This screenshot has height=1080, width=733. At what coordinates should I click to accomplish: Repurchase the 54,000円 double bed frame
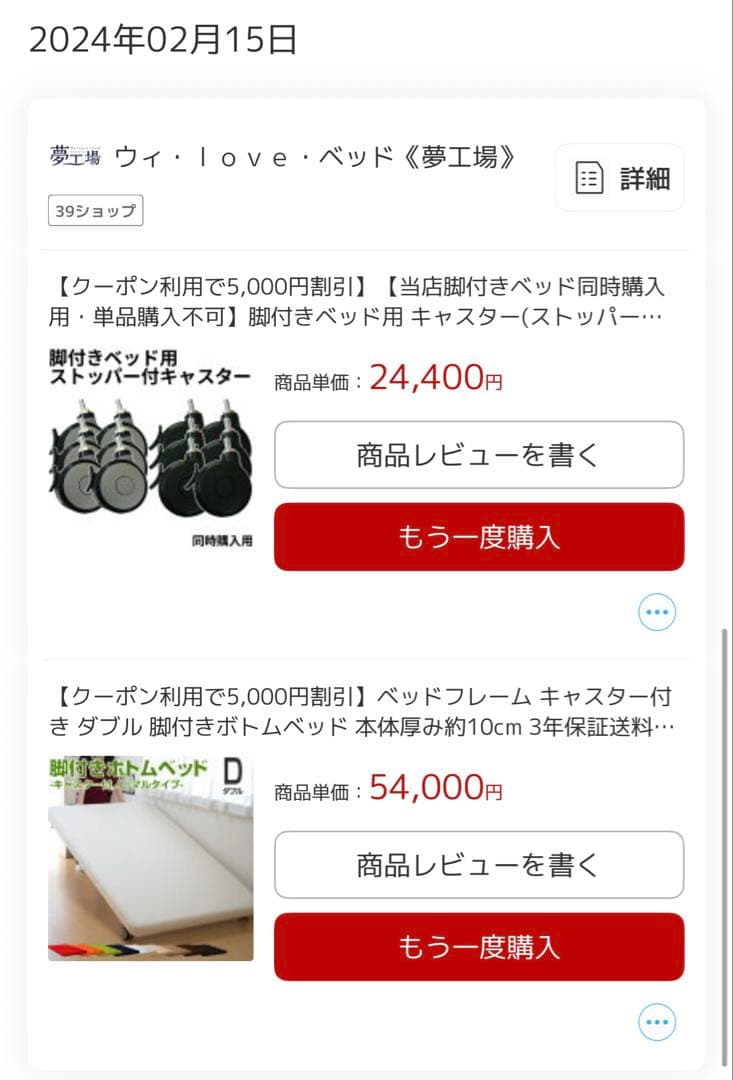(479, 946)
